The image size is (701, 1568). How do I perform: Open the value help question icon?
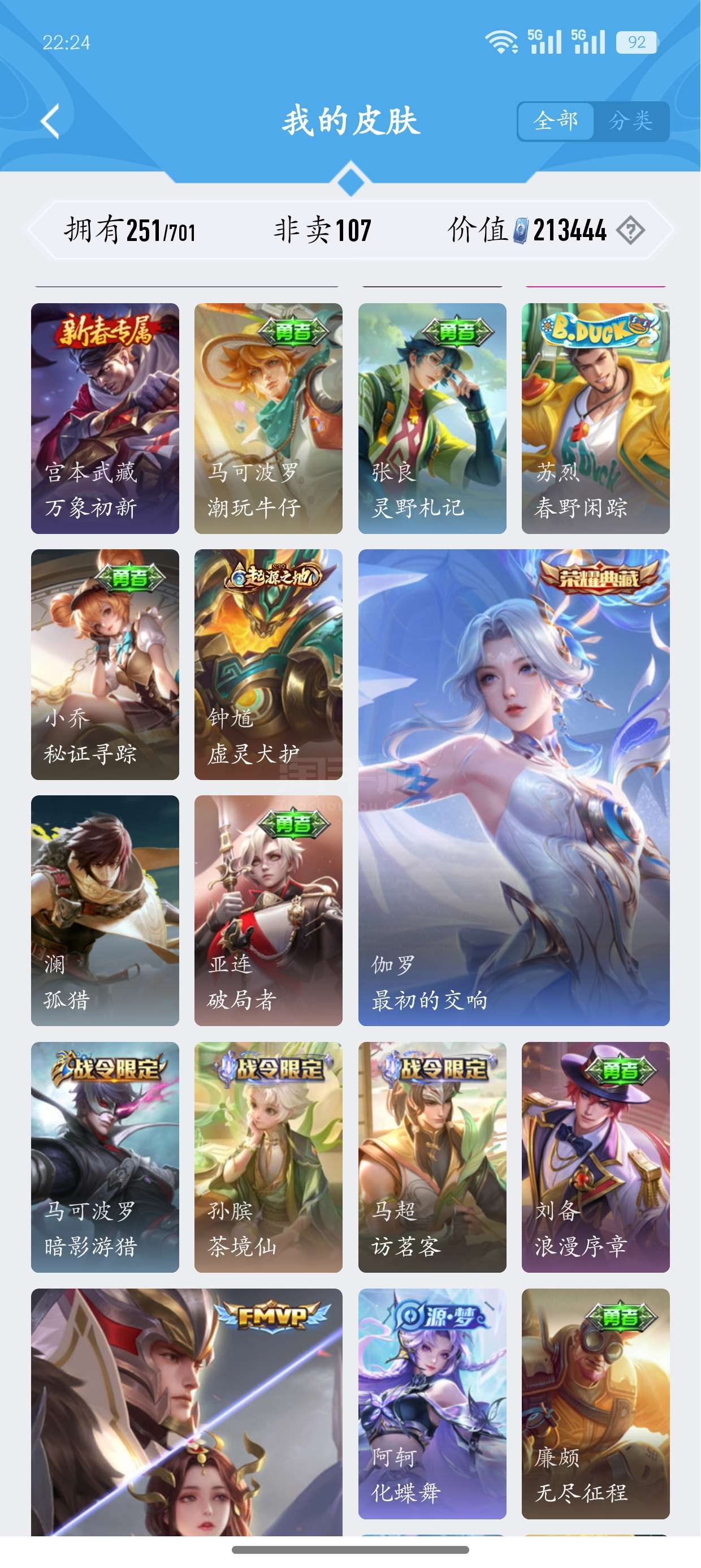[x=630, y=231]
